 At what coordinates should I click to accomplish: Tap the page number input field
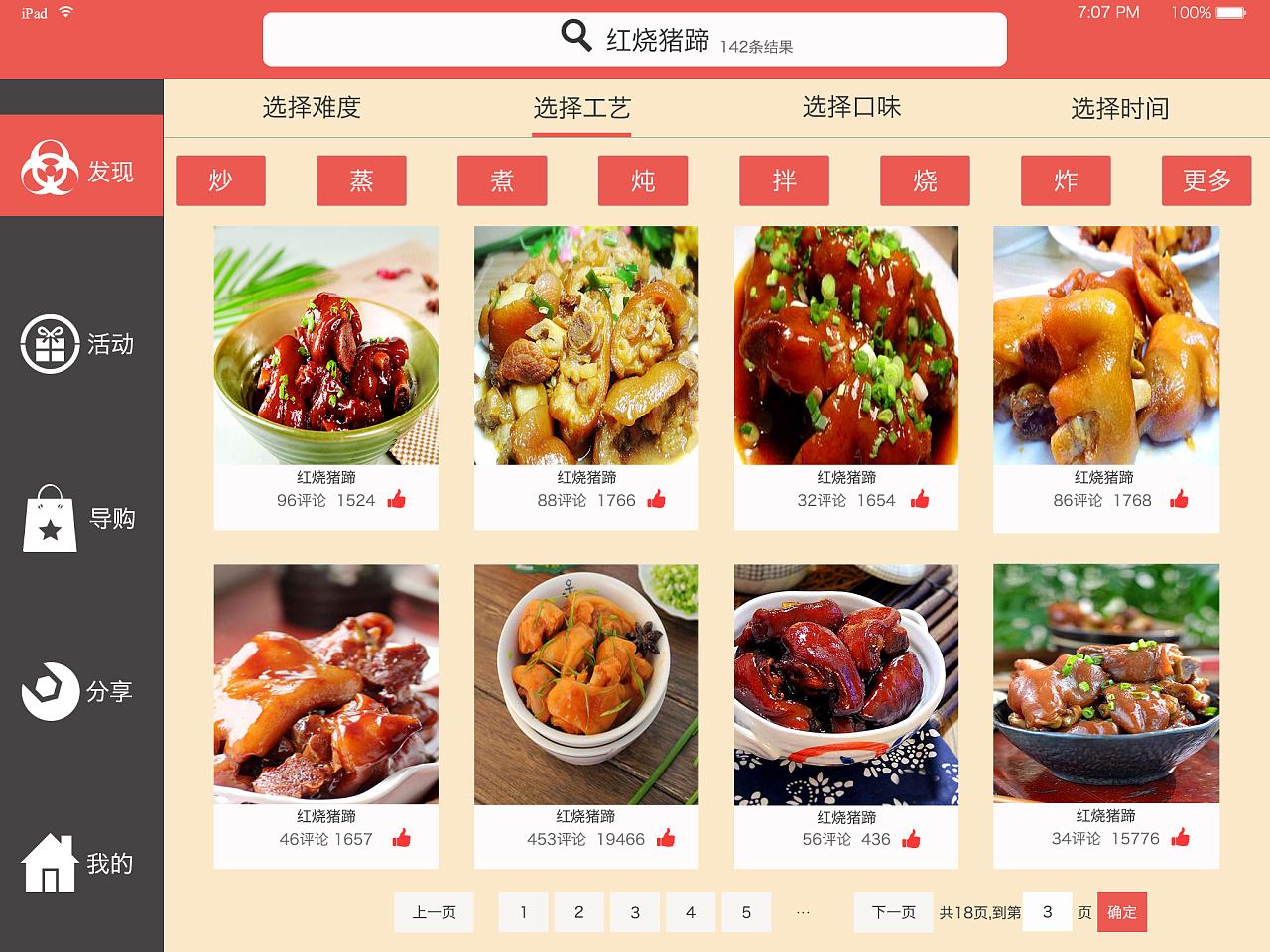[x=1047, y=912]
